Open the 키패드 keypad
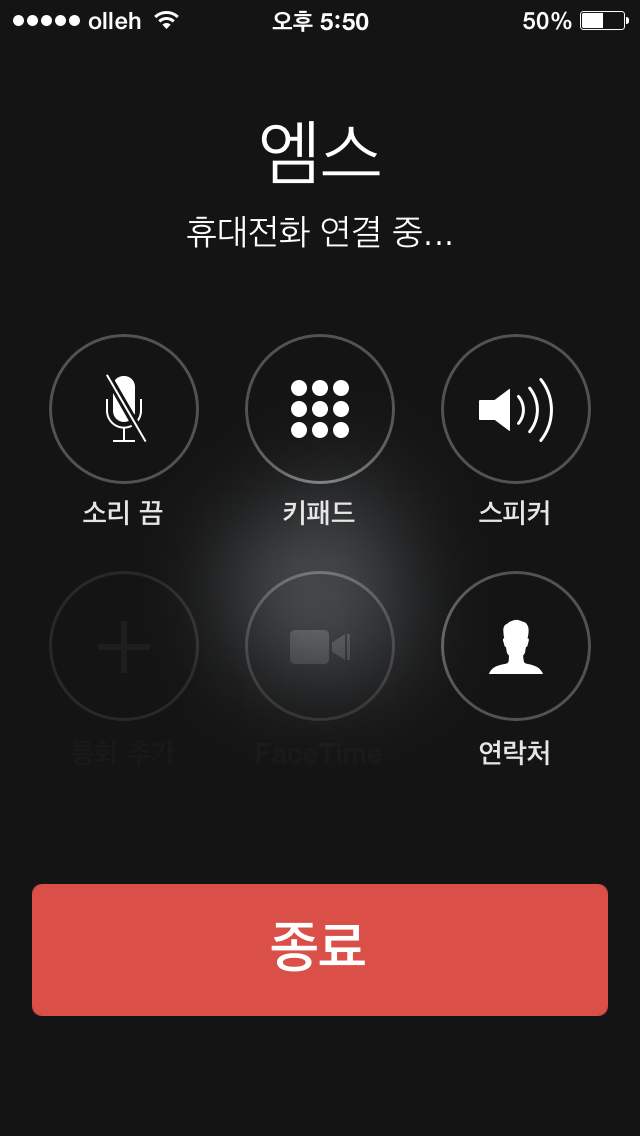The width and height of the screenshot is (640, 1136). (320, 409)
